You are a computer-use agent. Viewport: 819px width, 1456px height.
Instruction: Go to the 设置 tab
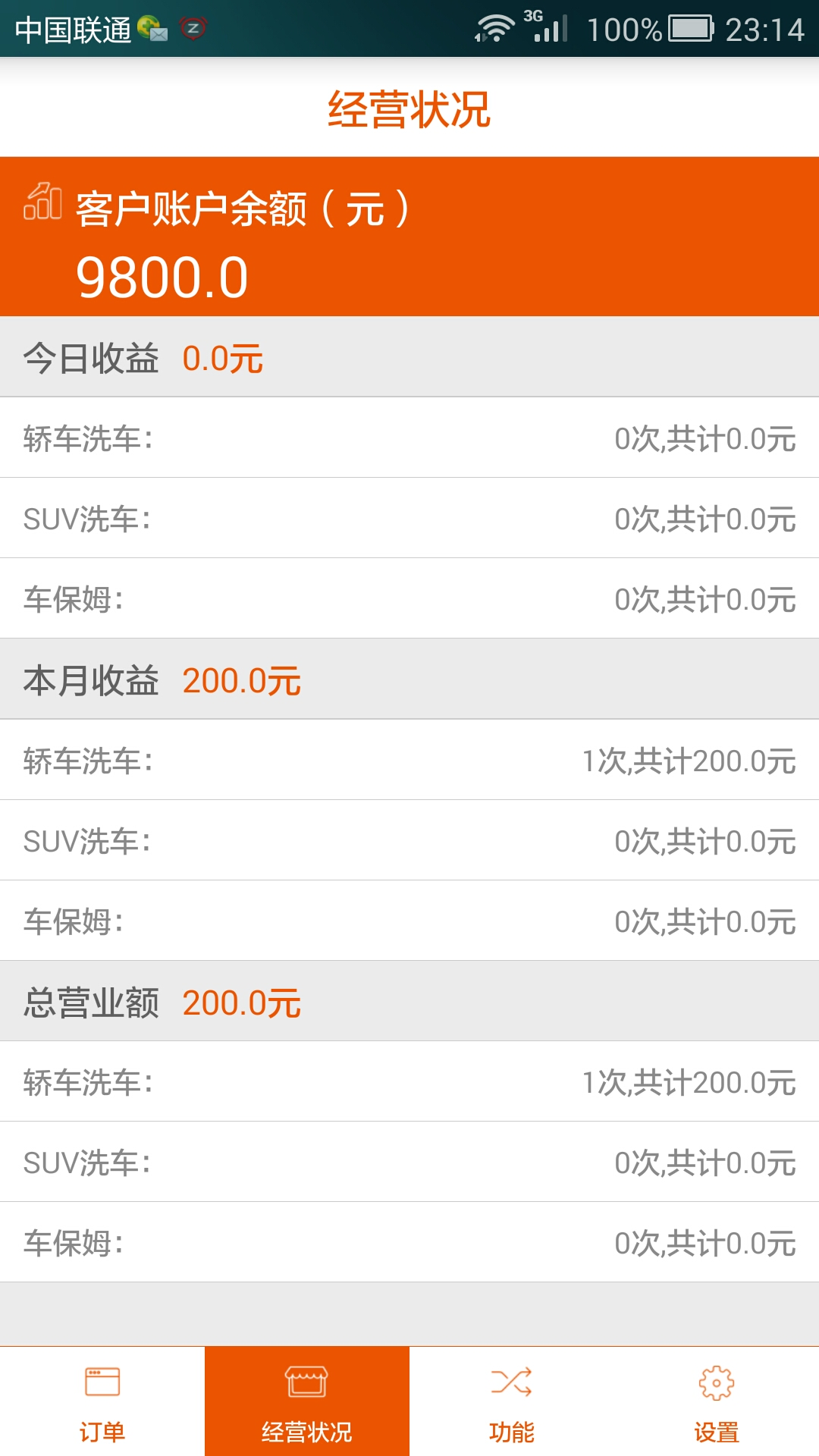pyautogui.click(x=717, y=1401)
